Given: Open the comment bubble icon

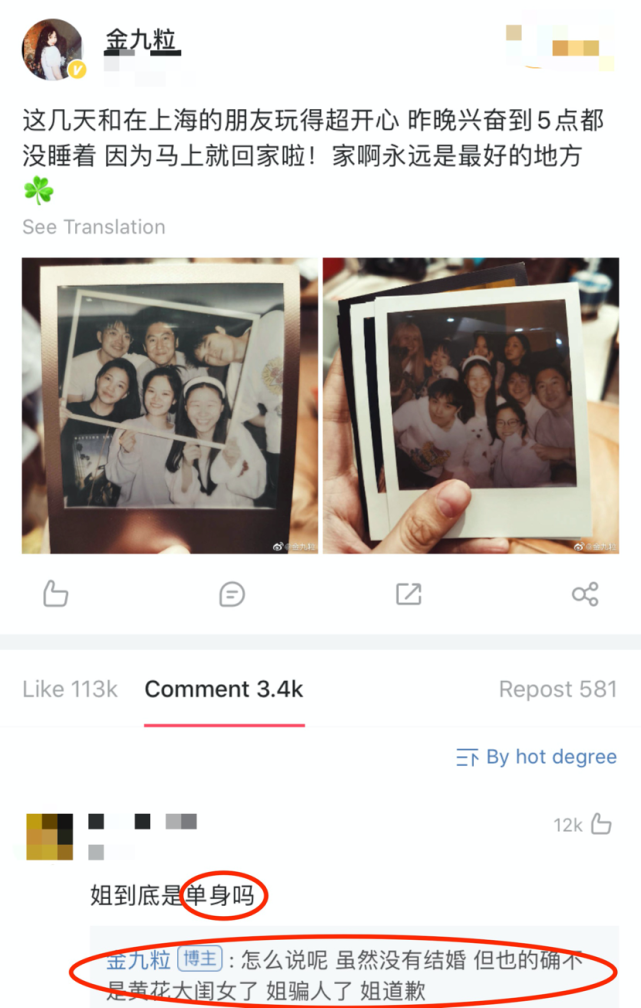Looking at the screenshot, I should [231, 594].
